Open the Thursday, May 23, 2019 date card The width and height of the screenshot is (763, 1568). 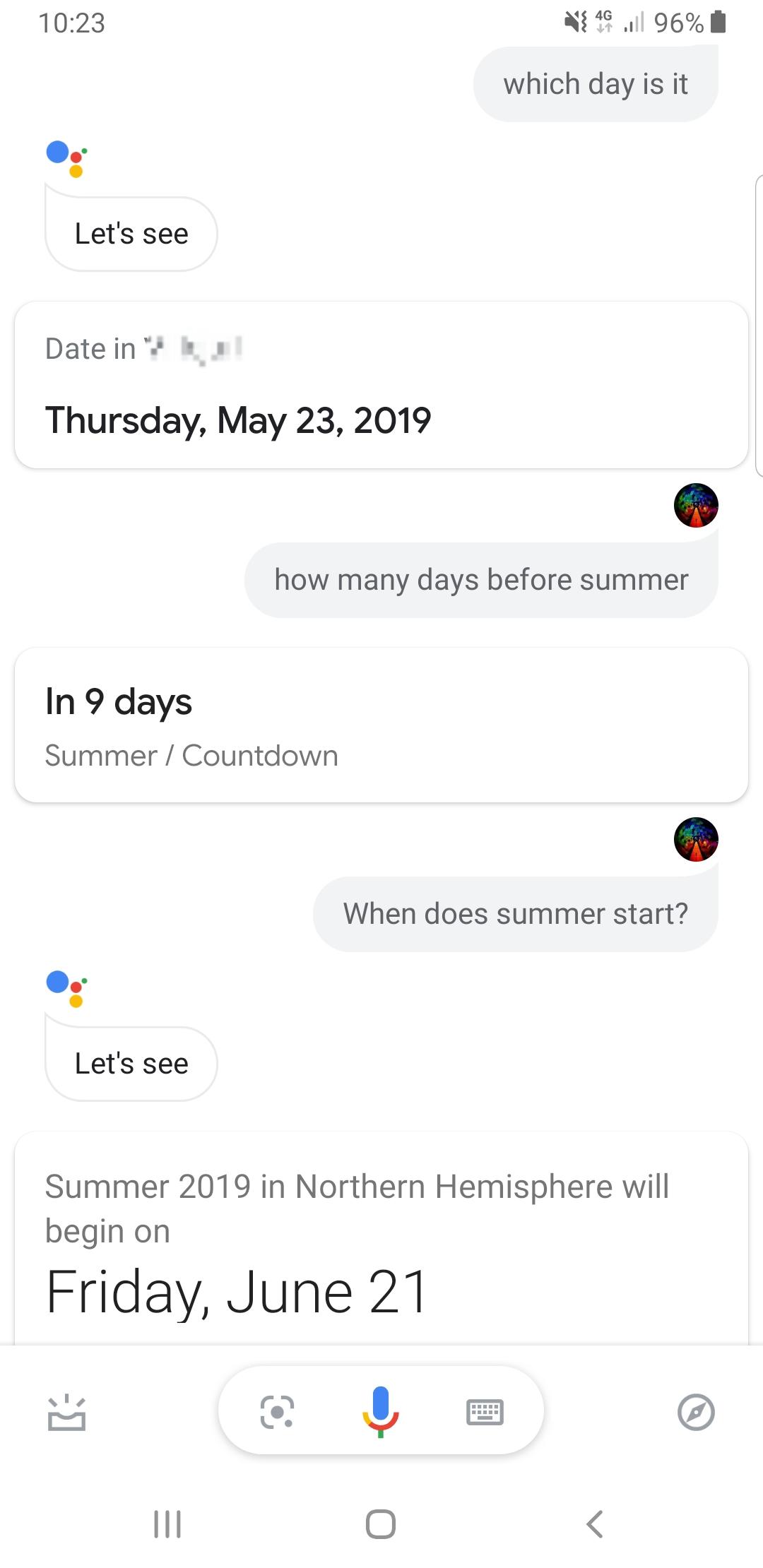tap(381, 385)
